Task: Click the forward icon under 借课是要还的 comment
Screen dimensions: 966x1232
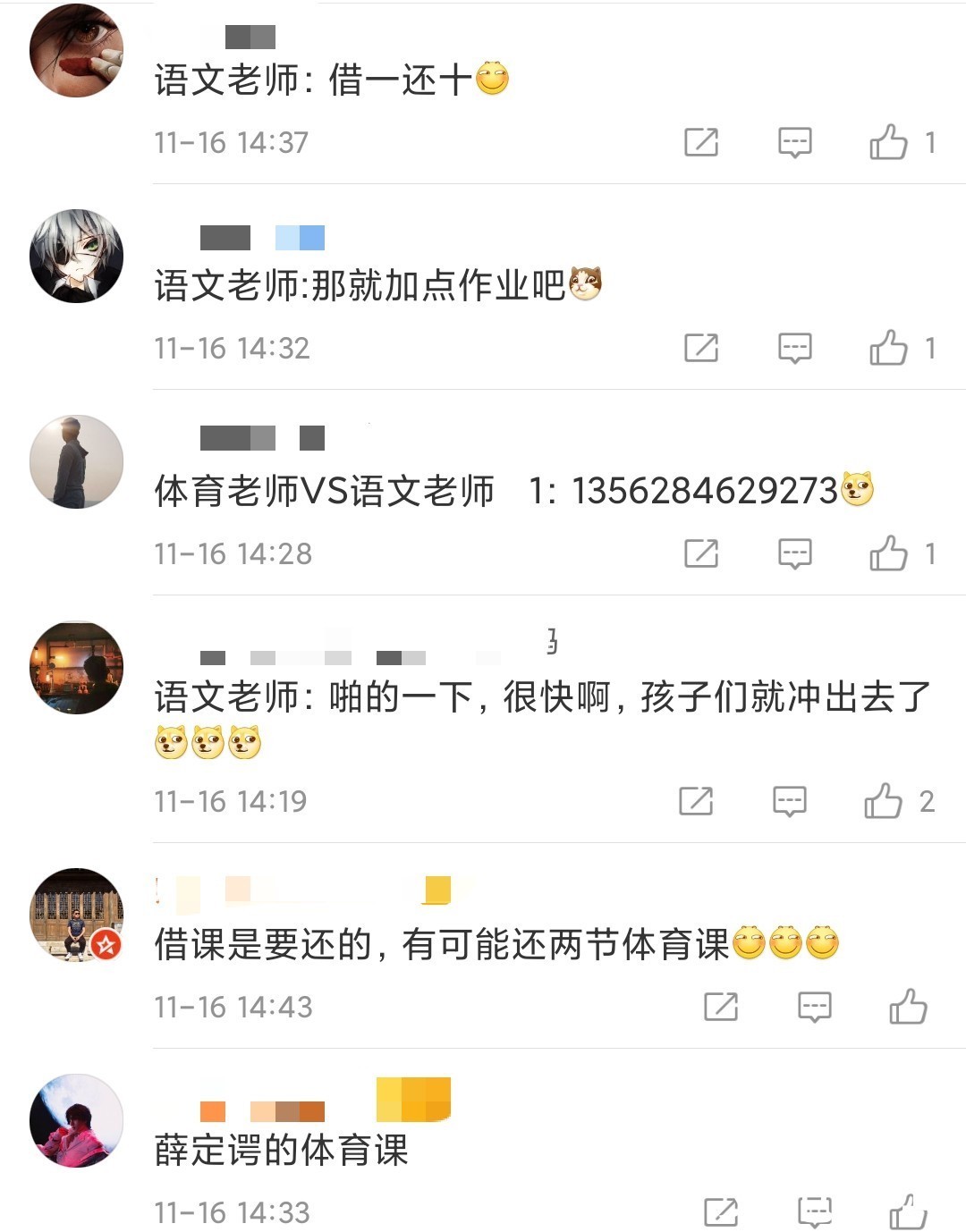Action: tap(720, 1008)
